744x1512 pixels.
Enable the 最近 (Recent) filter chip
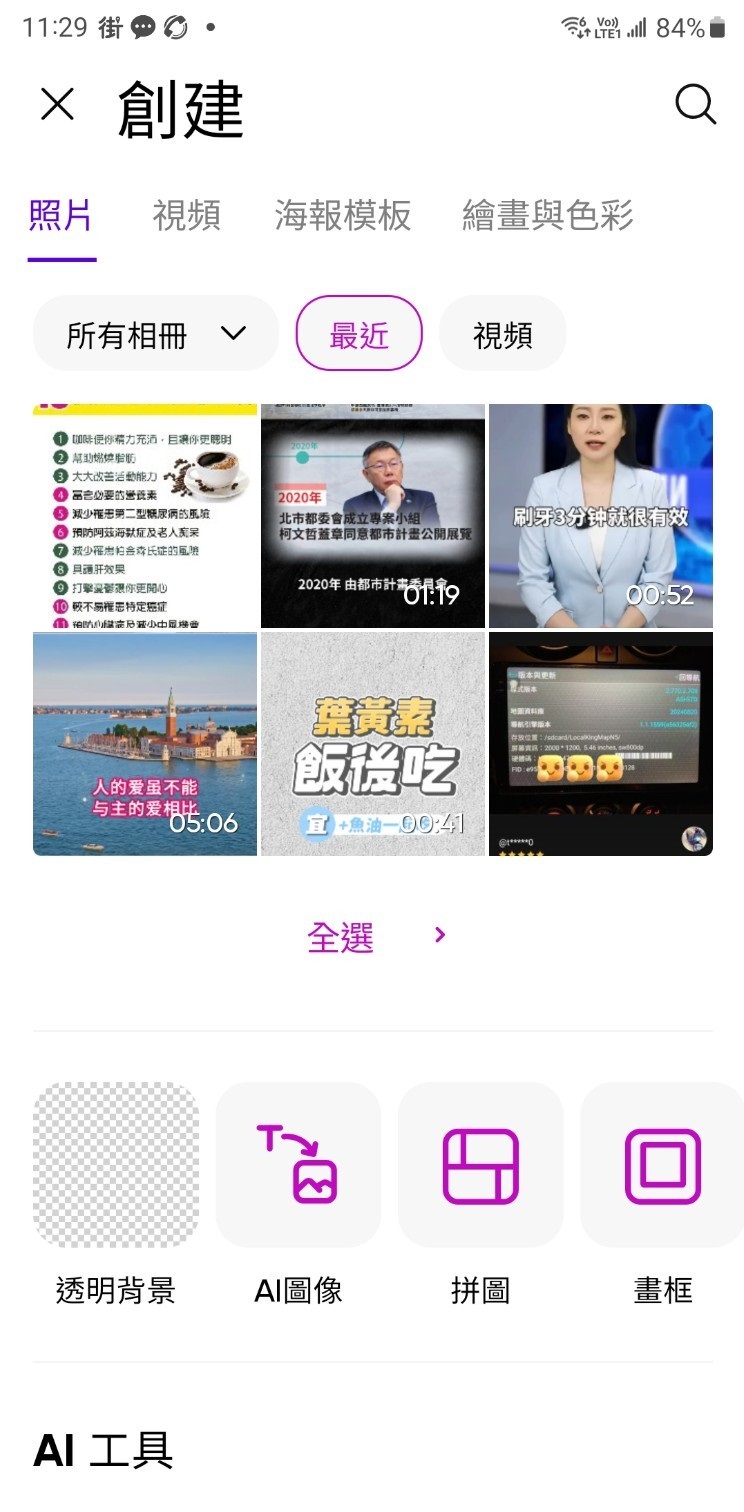point(358,334)
